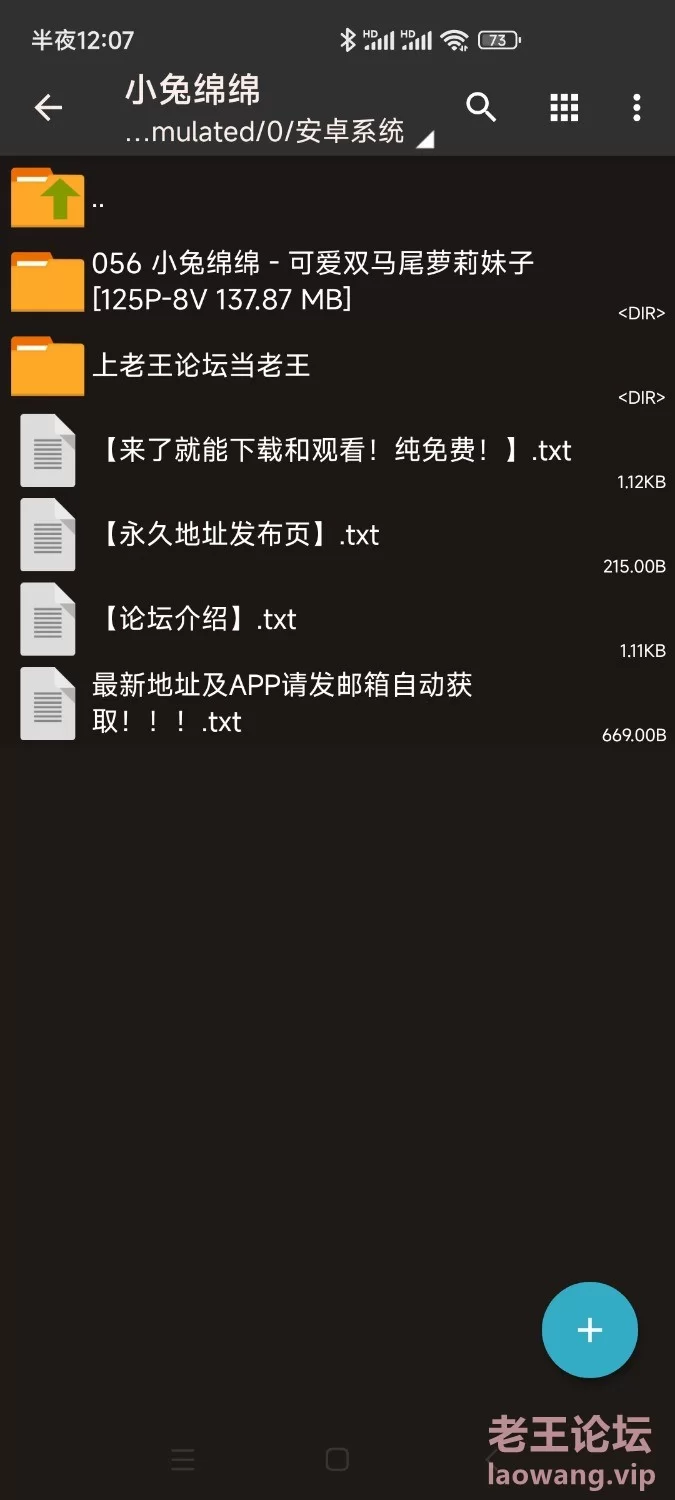Show recent apps from navigation bar
This screenshot has width=675, height=1500.
pos(183,1460)
